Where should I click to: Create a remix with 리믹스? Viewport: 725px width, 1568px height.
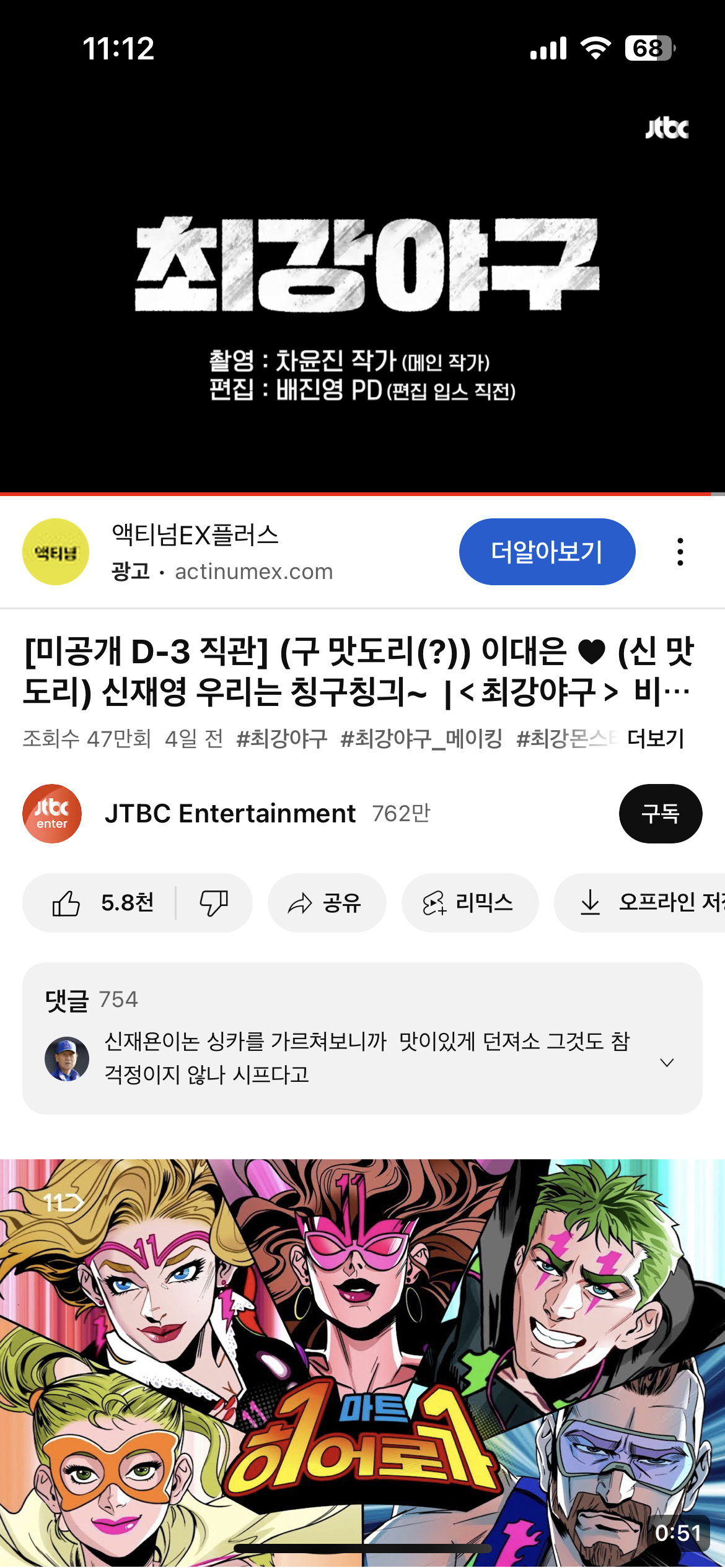click(x=469, y=903)
